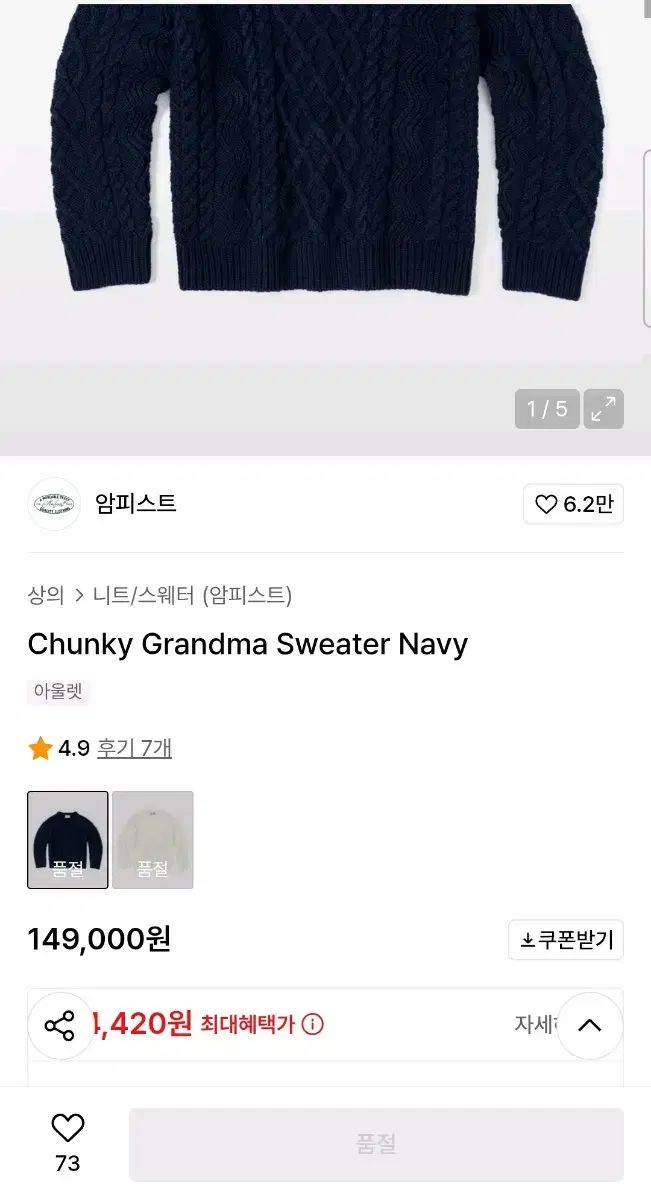This screenshot has width=651, height=1200.
Task: Expand the product image to fullscreen
Action: click(603, 409)
